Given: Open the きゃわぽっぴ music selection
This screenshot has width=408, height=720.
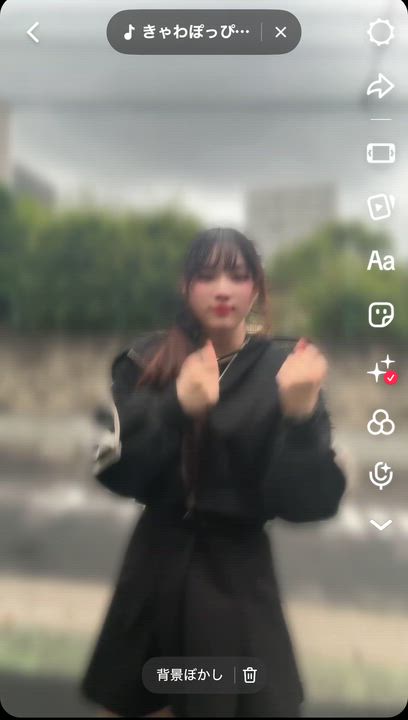Looking at the screenshot, I should pyautogui.click(x=187, y=32).
